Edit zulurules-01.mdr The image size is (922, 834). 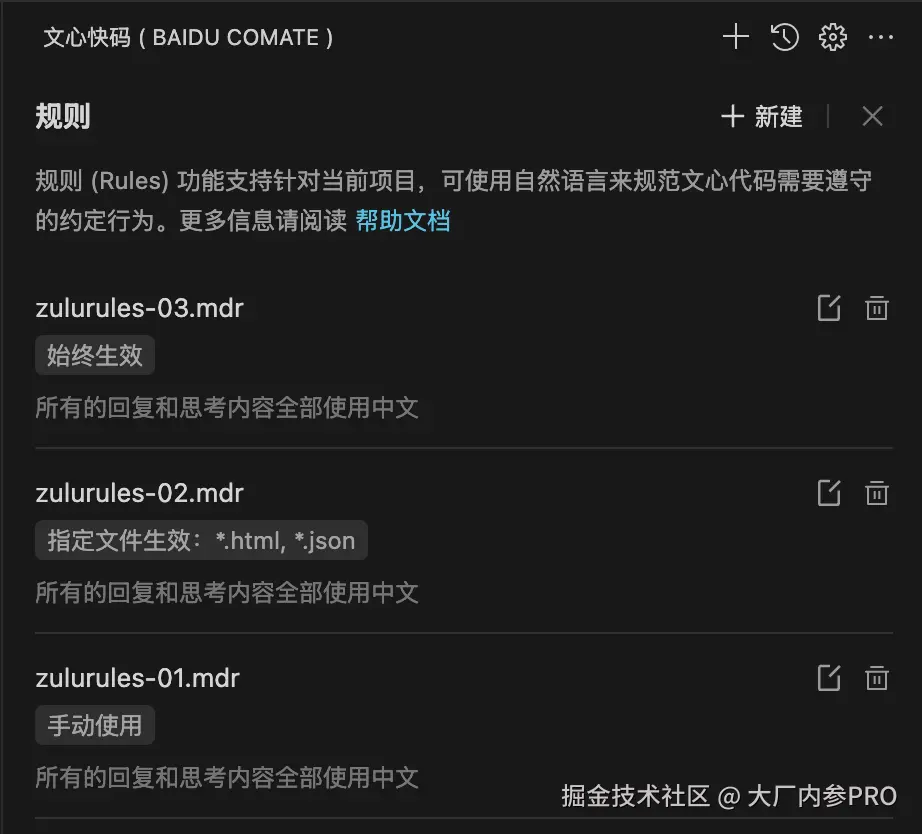tap(828, 678)
